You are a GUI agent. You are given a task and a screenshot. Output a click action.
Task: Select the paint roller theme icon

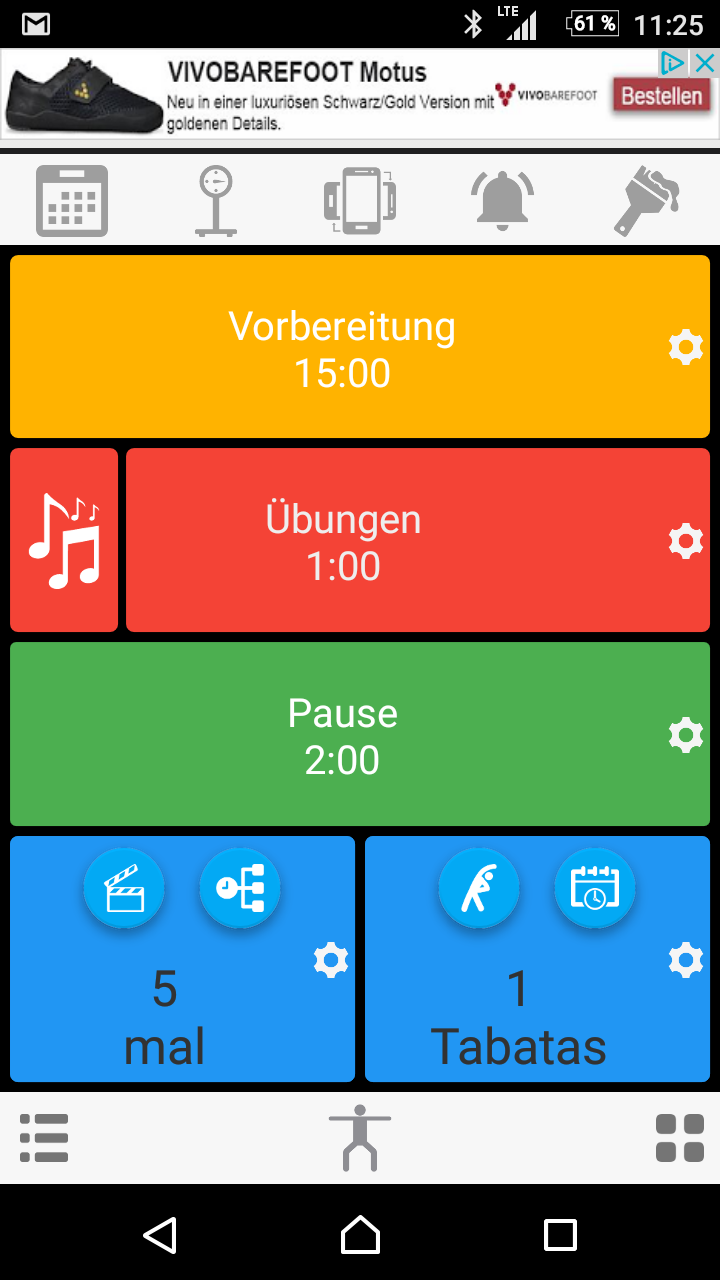coord(645,199)
